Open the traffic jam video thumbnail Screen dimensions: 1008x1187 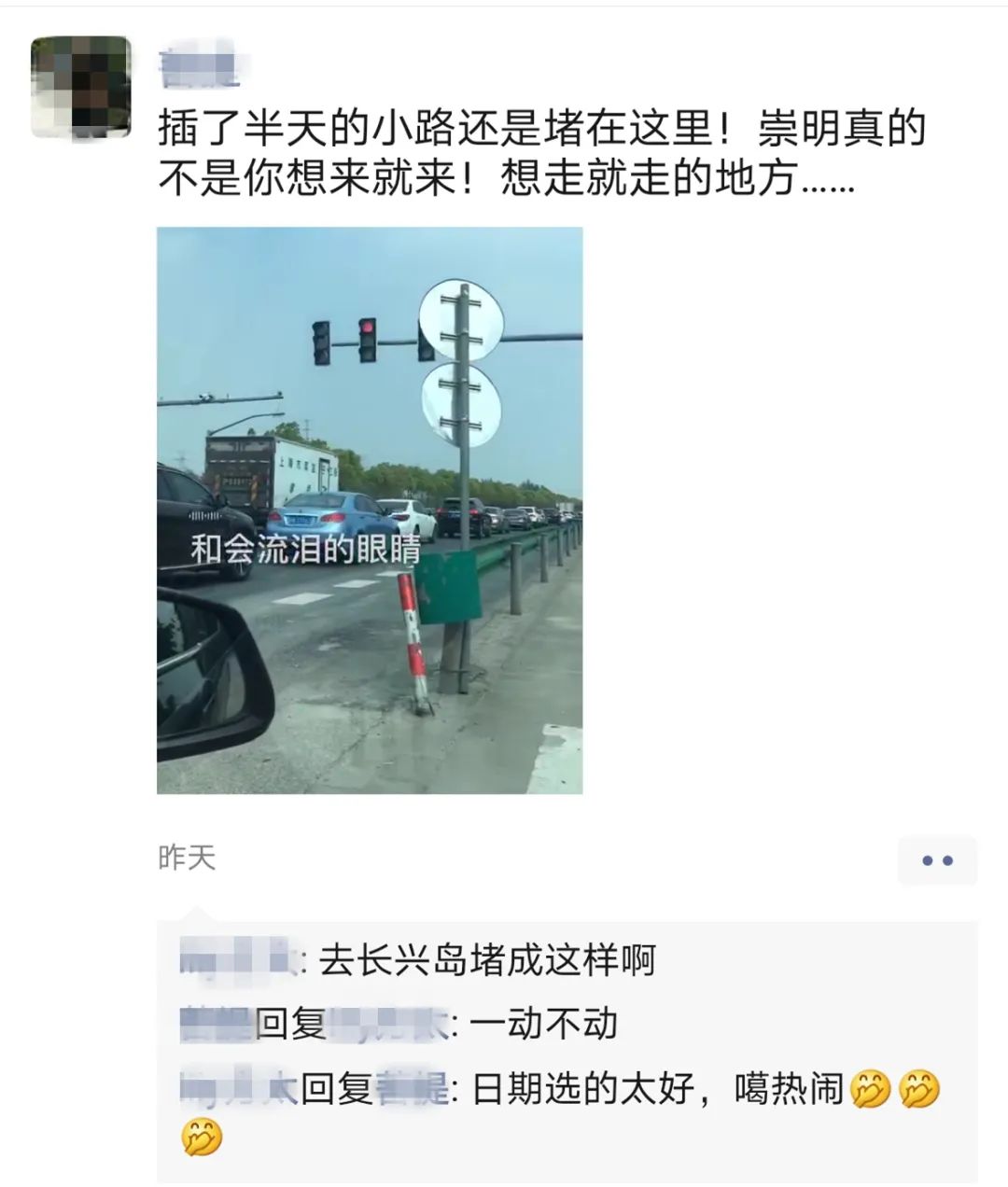tap(370, 510)
